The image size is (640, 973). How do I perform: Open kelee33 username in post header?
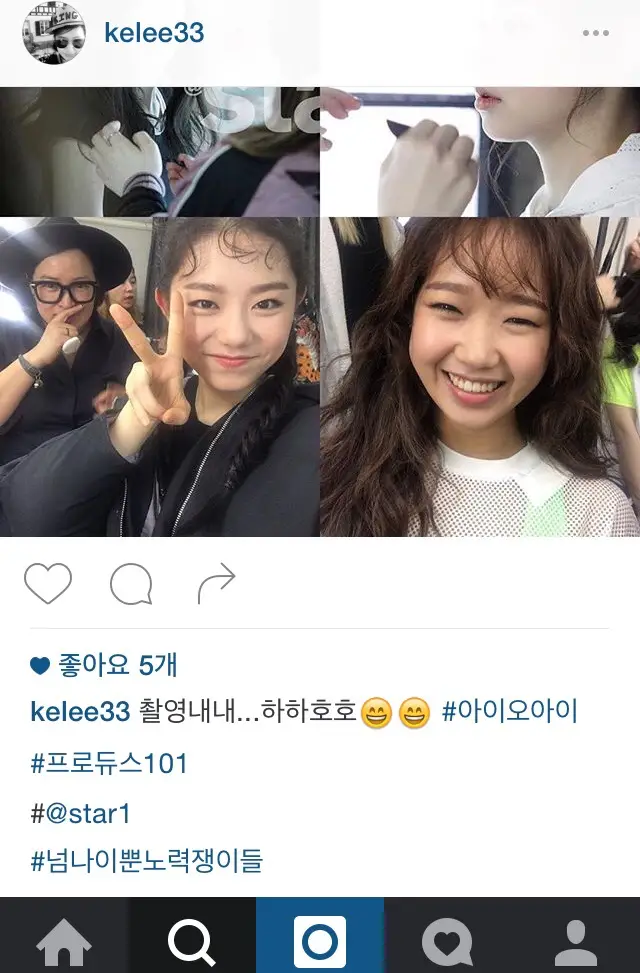point(154,33)
